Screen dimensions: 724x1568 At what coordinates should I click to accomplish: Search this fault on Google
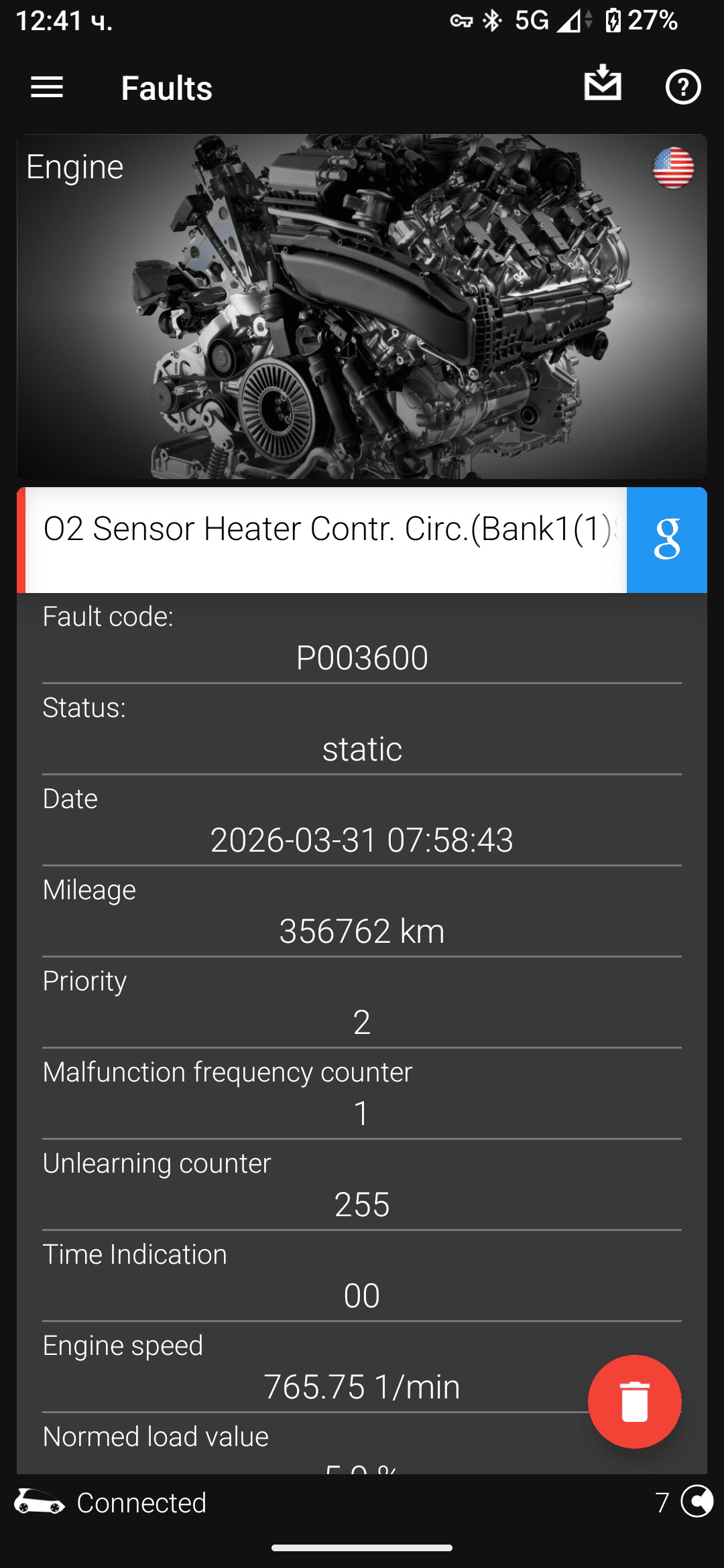tap(666, 540)
